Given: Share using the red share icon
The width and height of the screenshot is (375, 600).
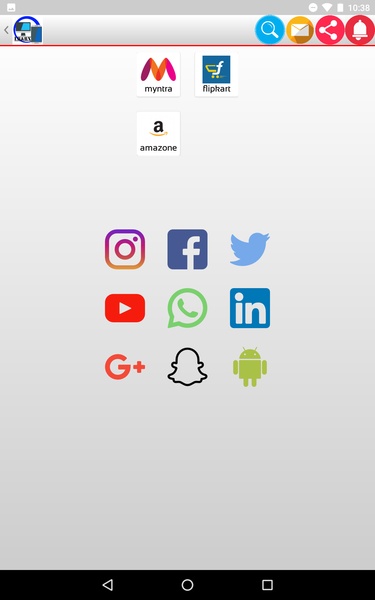Looking at the screenshot, I should point(329,30).
